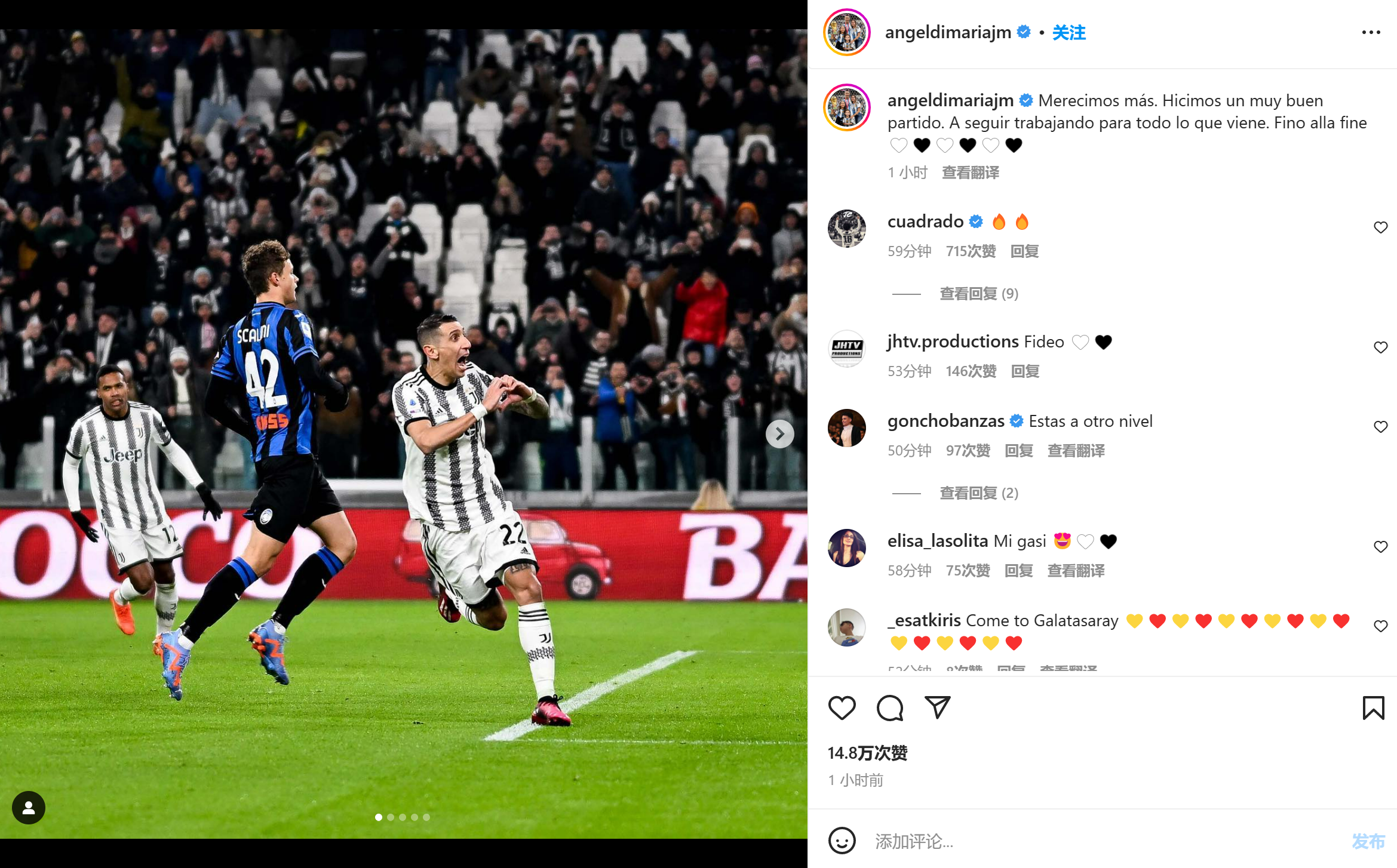Translate the caption with 查看翻译
Image resolution: width=1397 pixels, height=868 pixels.
click(x=970, y=173)
